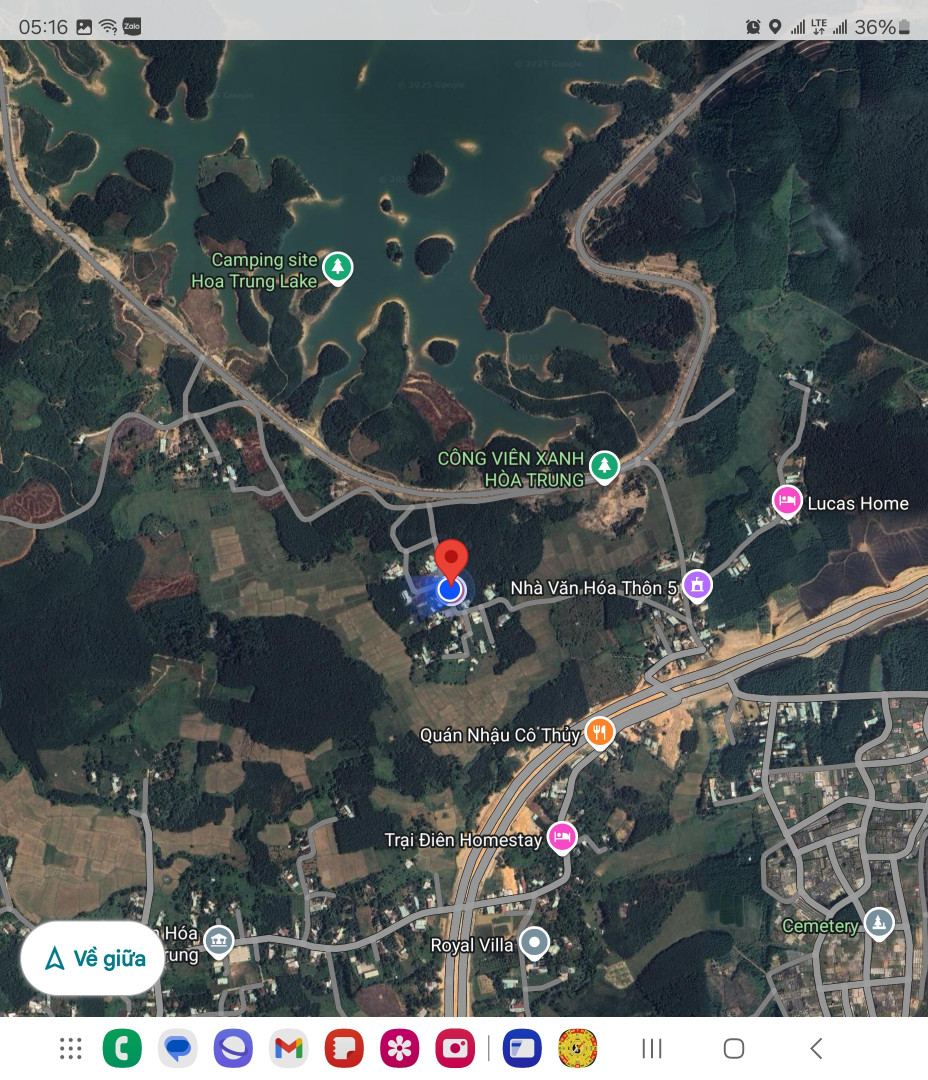The height and width of the screenshot is (1080, 928).
Task: Launch the Gallery flower app from taskbar
Action: [400, 1048]
